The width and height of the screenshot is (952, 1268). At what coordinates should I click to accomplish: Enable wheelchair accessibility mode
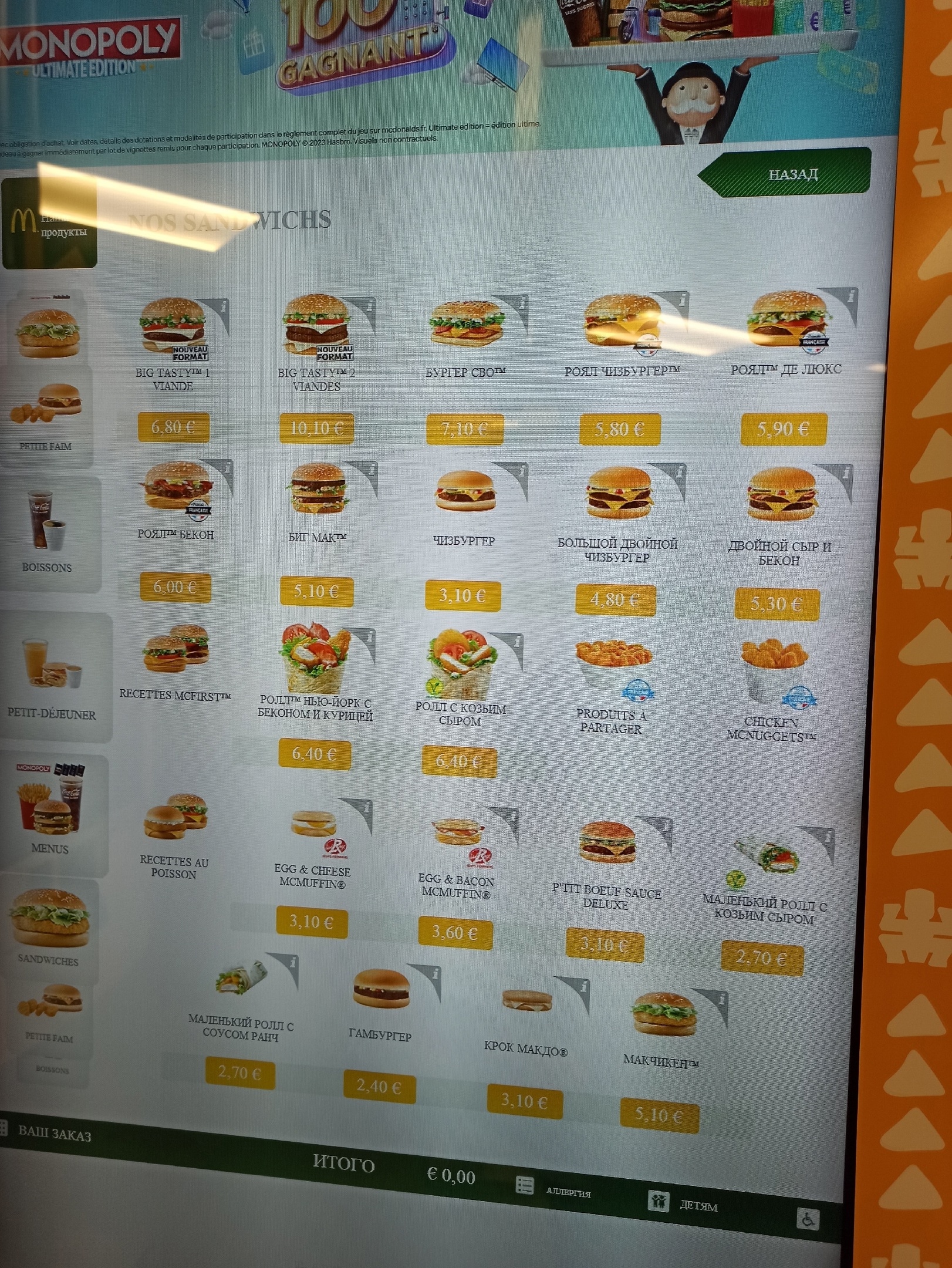coord(808,1219)
